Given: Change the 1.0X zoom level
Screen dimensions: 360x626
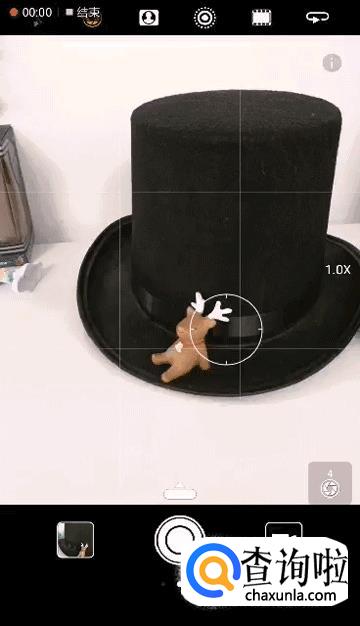Looking at the screenshot, I should pos(338,270).
